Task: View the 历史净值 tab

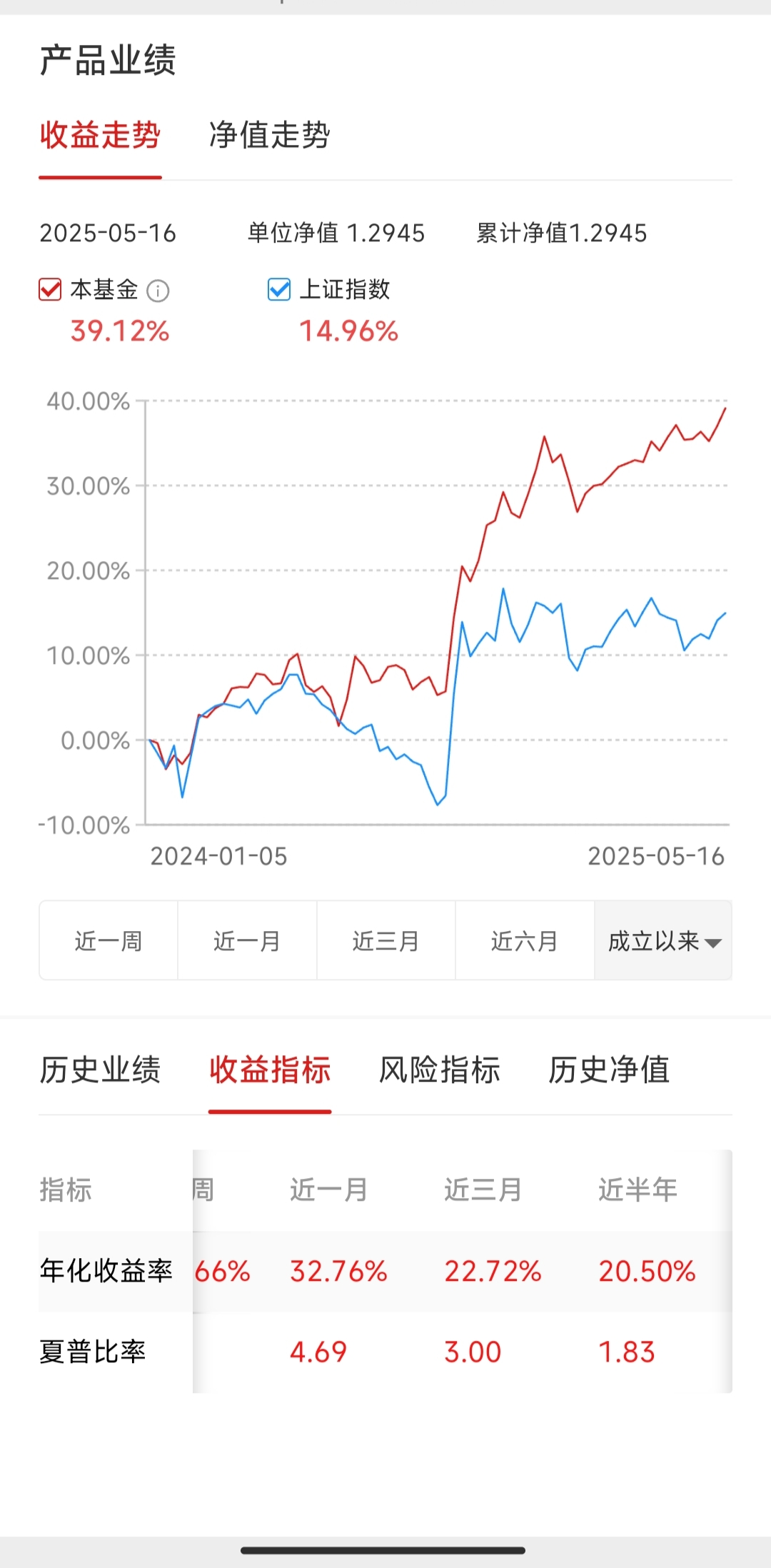Action: click(x=608, y=1070)
